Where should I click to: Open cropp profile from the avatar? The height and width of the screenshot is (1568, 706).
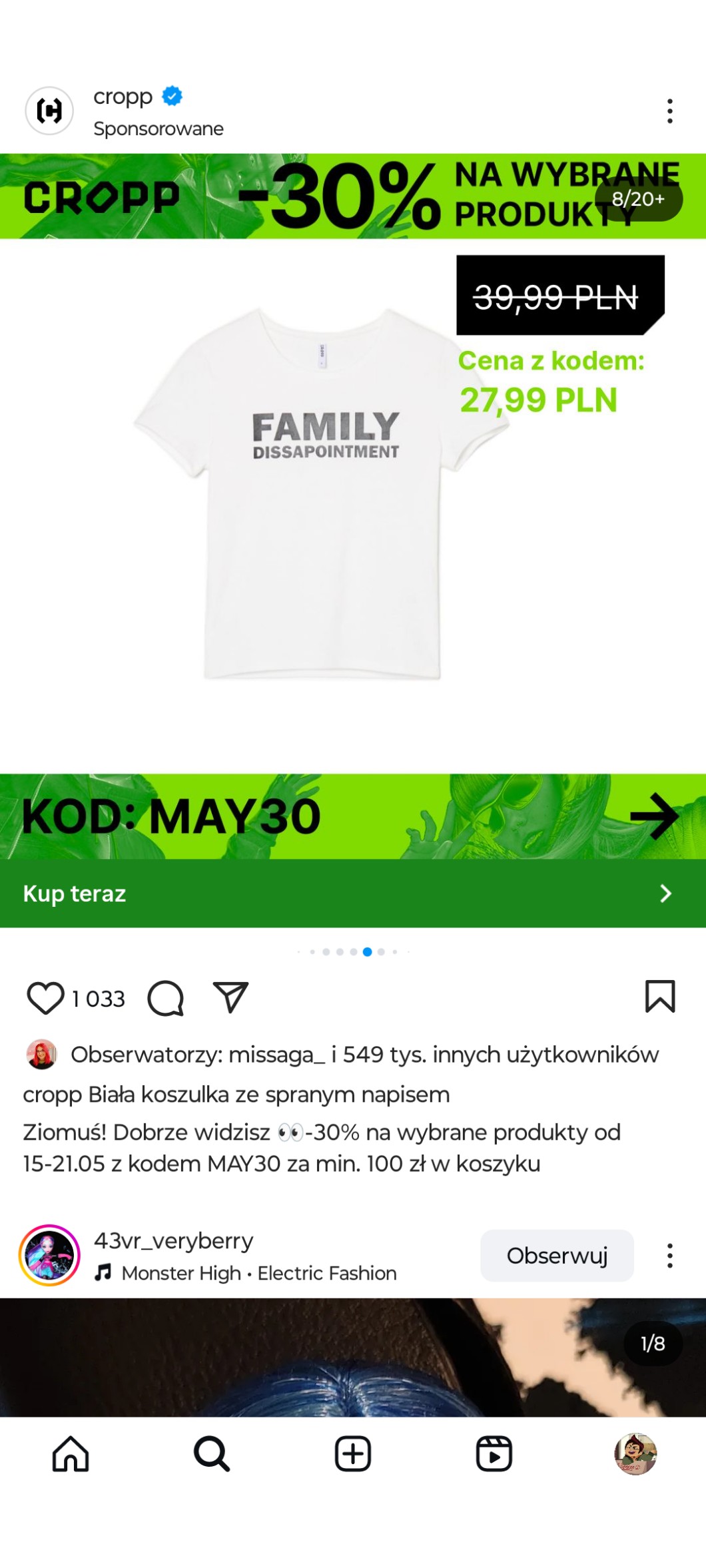tap(49, 111)
